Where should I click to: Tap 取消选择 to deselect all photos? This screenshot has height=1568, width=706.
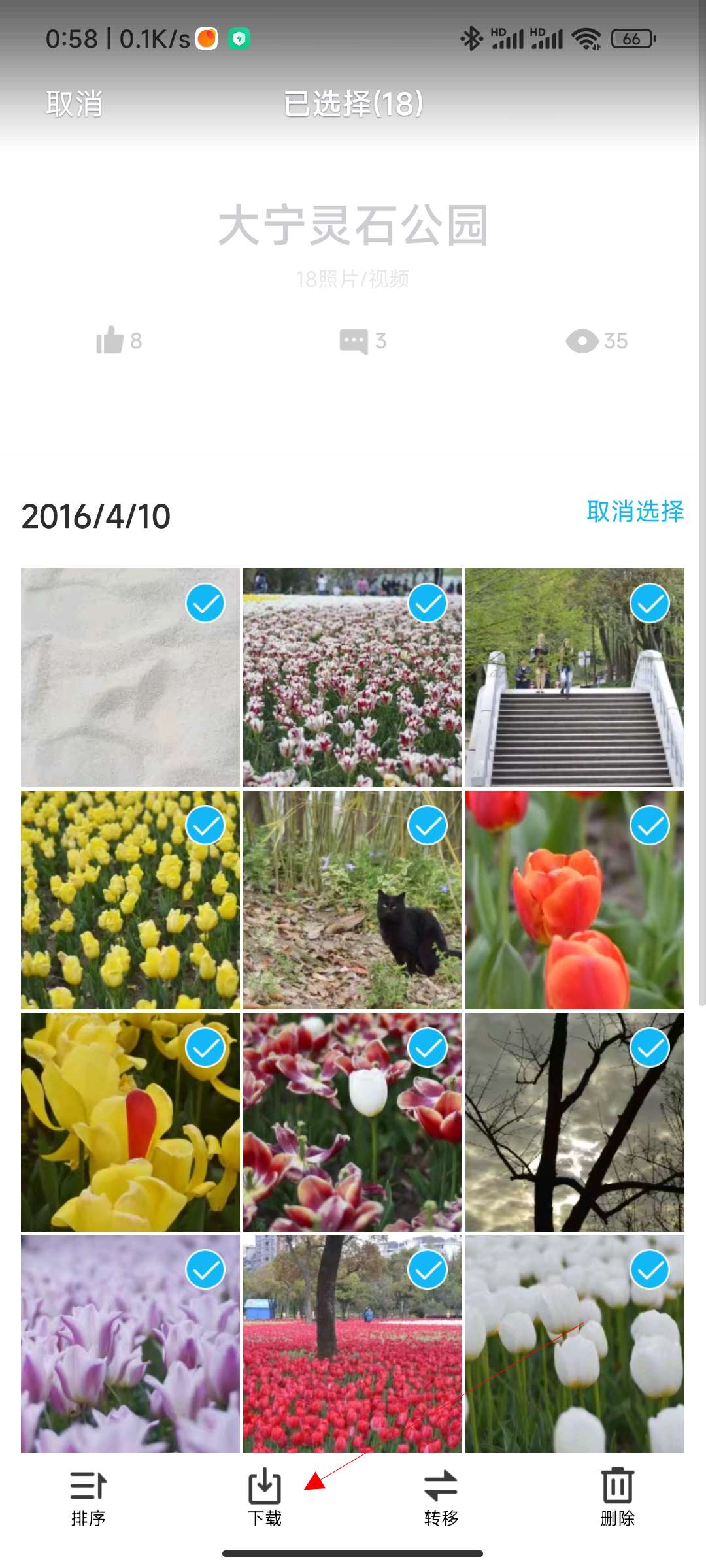[x=635, y=512]
